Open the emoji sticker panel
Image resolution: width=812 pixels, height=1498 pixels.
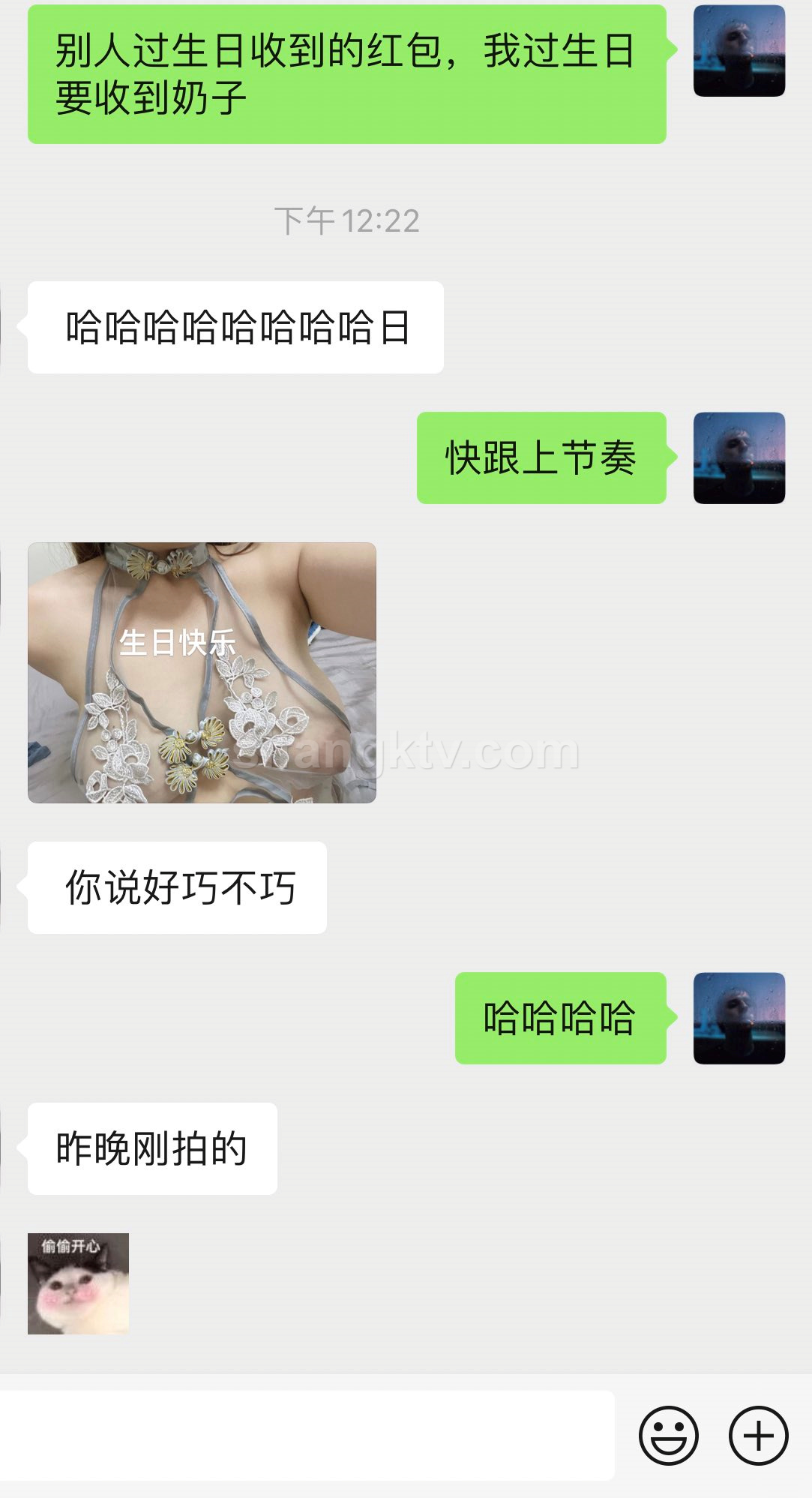(x=668, y=1435)
